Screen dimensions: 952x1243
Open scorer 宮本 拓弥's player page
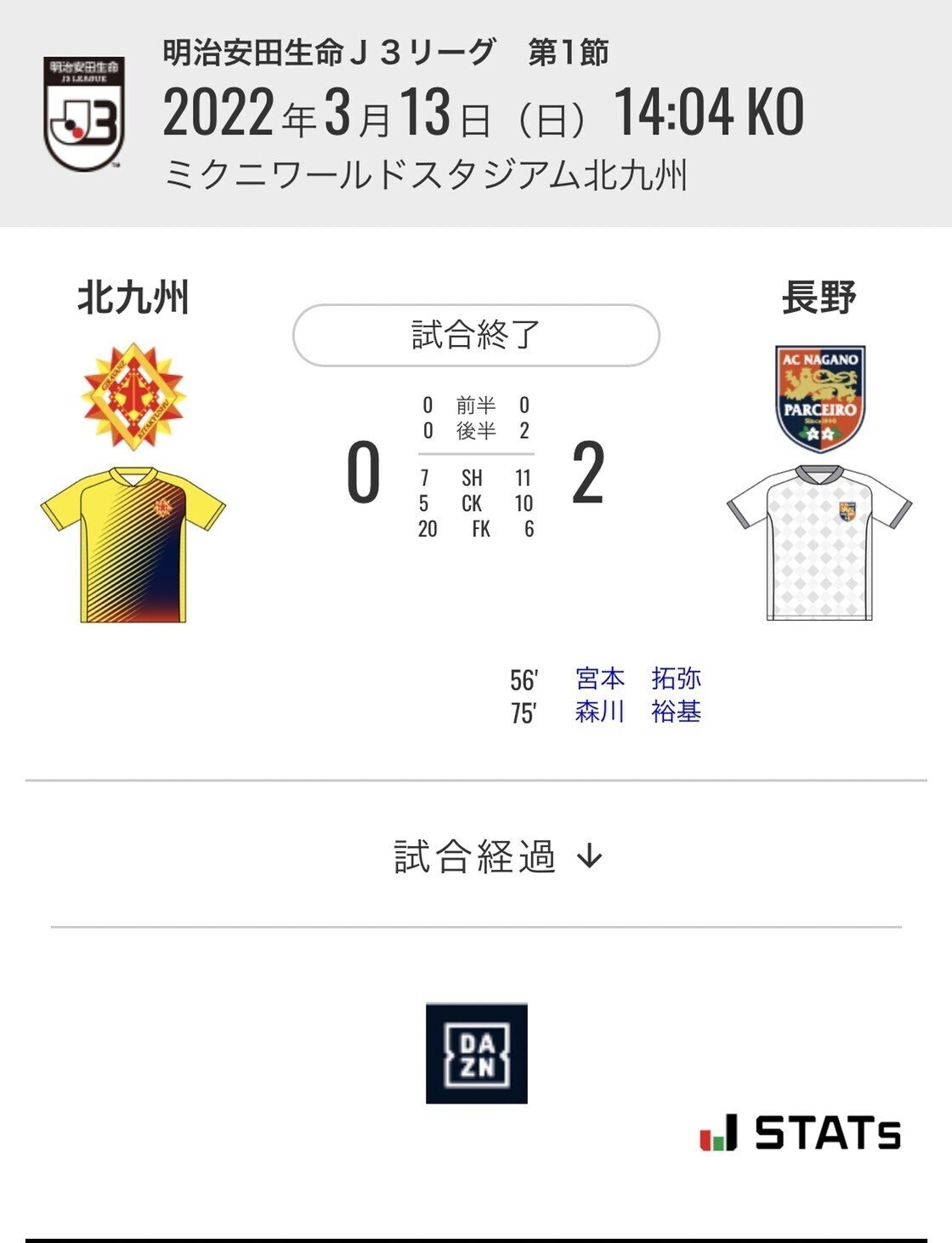(x=637, y=678)
